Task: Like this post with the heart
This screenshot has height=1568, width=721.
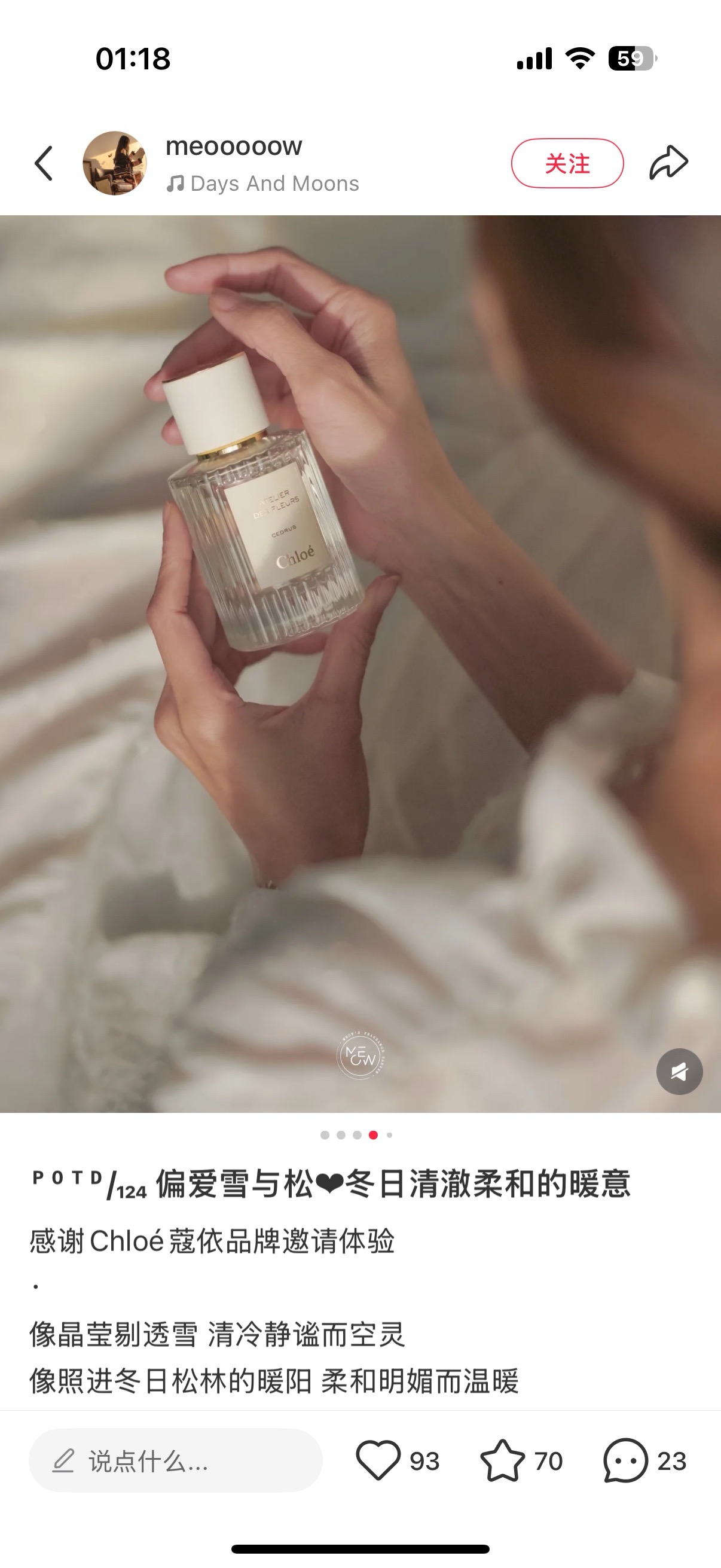Action: pos(378,1460)
